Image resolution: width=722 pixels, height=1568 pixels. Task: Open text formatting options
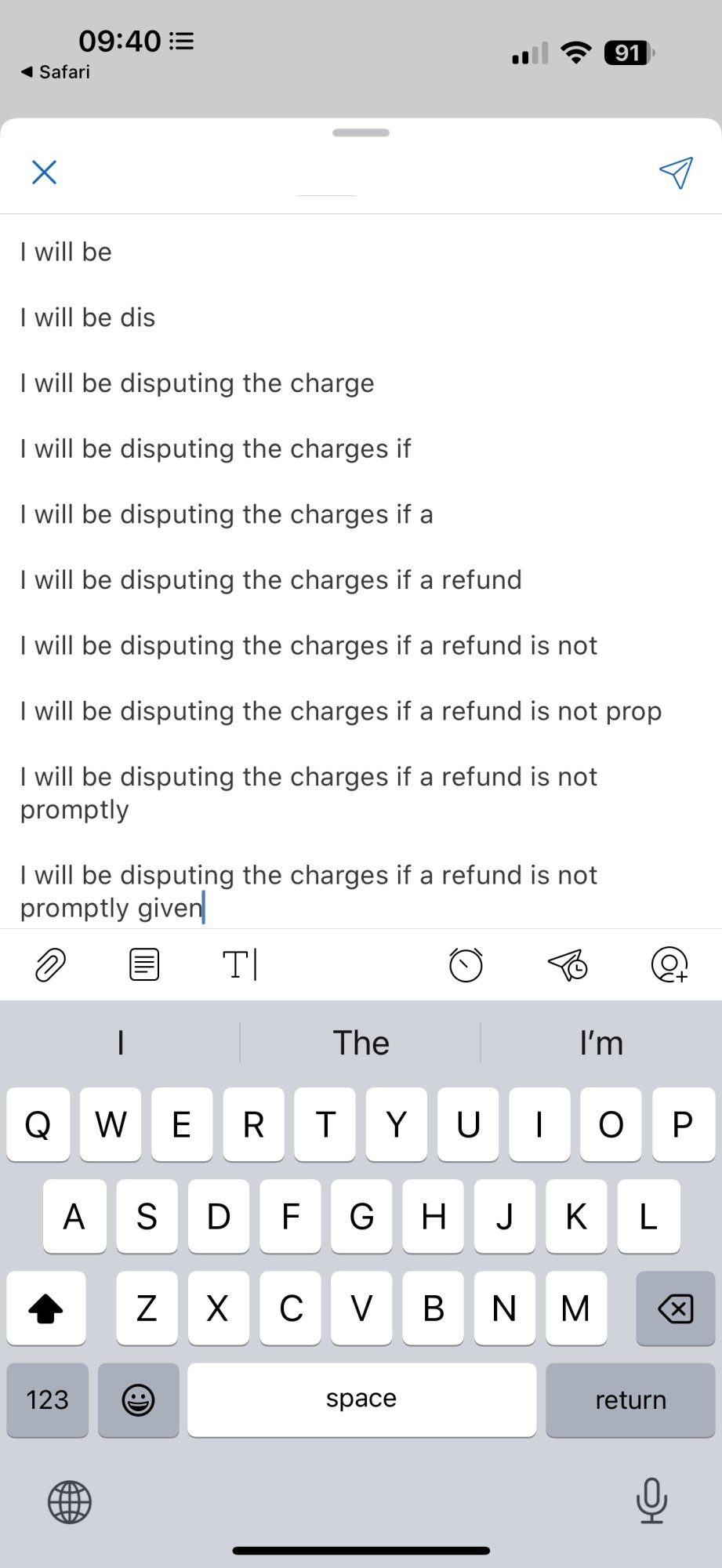click(239, 965)
